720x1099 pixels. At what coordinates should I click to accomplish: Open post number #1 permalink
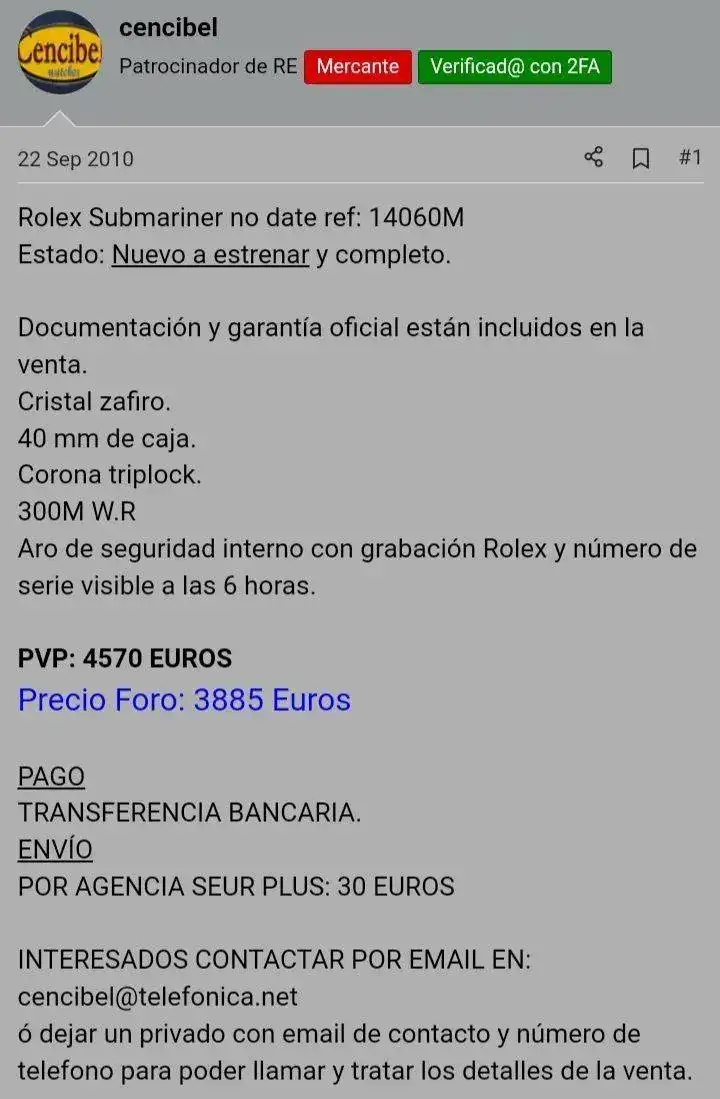tap(690, 157)
